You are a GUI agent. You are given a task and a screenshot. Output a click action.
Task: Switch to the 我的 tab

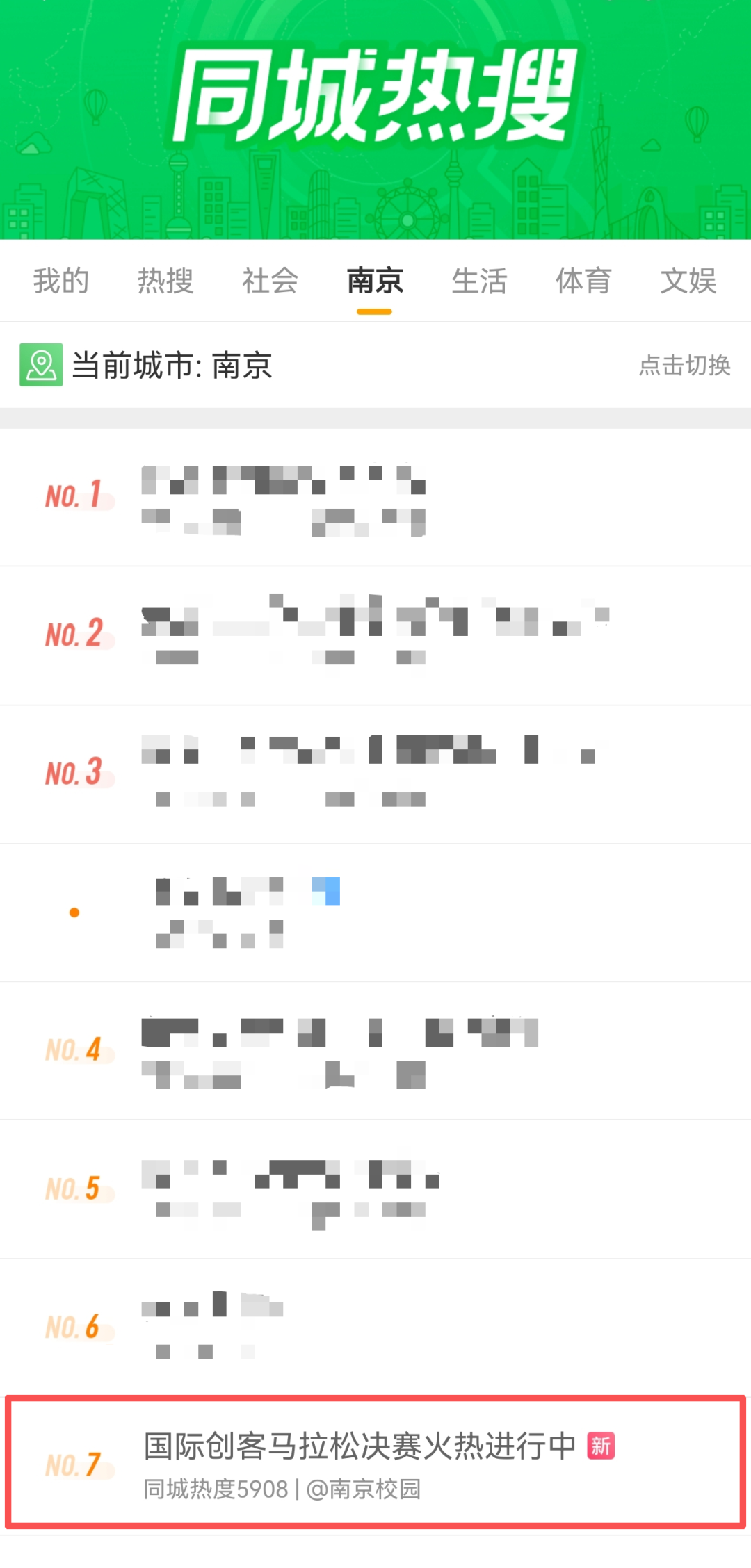(x=61, y=281)
